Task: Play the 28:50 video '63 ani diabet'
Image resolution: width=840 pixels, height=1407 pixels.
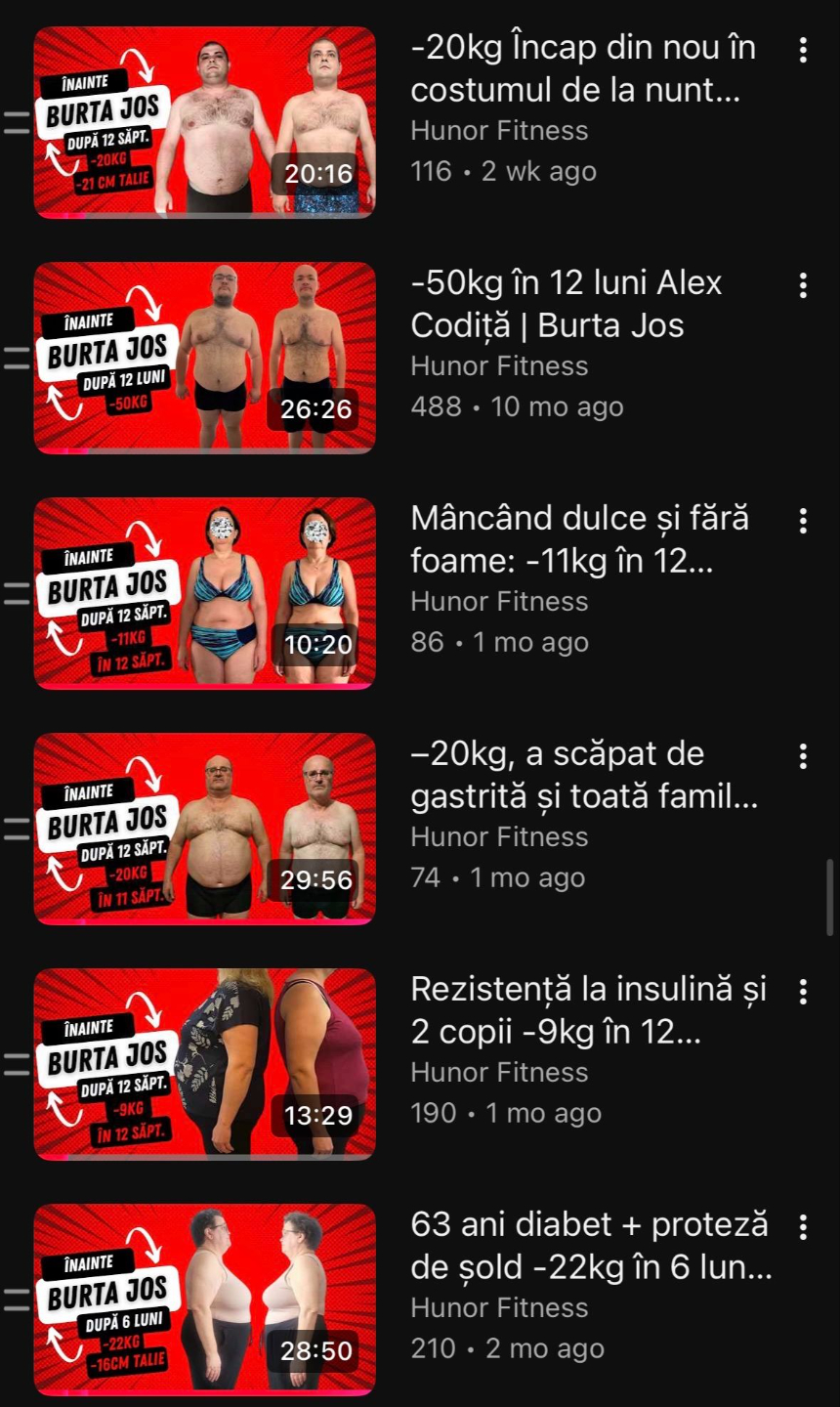Action: pos(205,1300)
